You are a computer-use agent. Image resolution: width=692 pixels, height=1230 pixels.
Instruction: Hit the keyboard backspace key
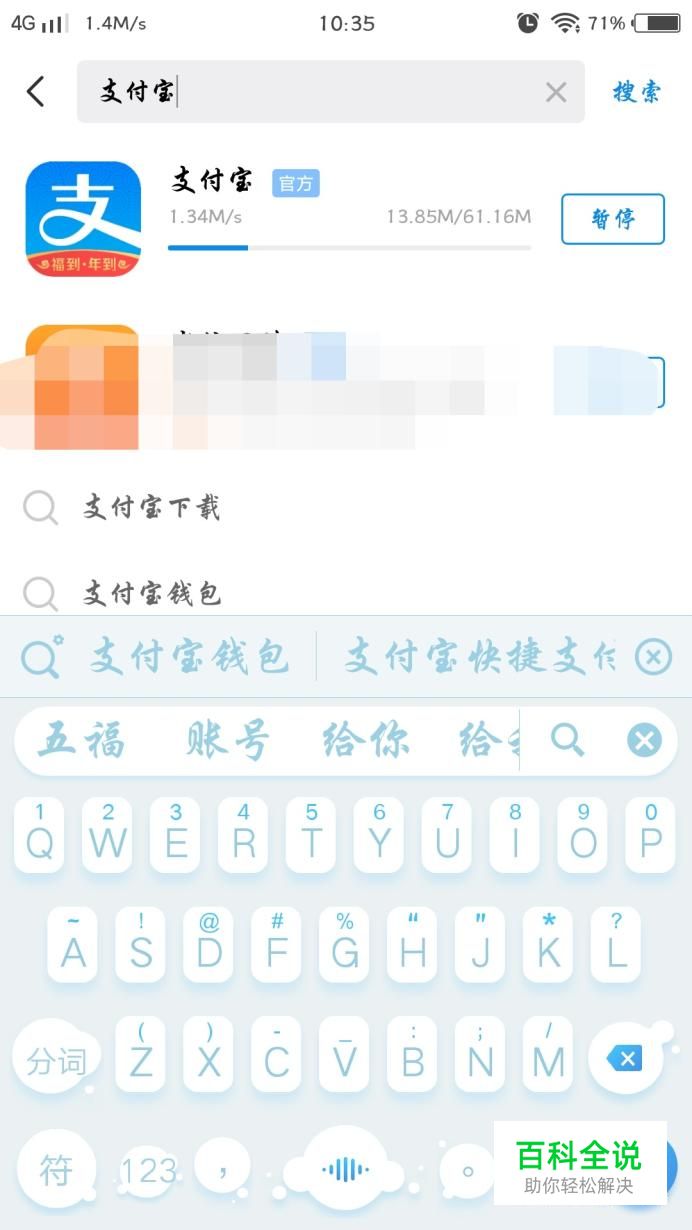click(x=625, y=1059)
